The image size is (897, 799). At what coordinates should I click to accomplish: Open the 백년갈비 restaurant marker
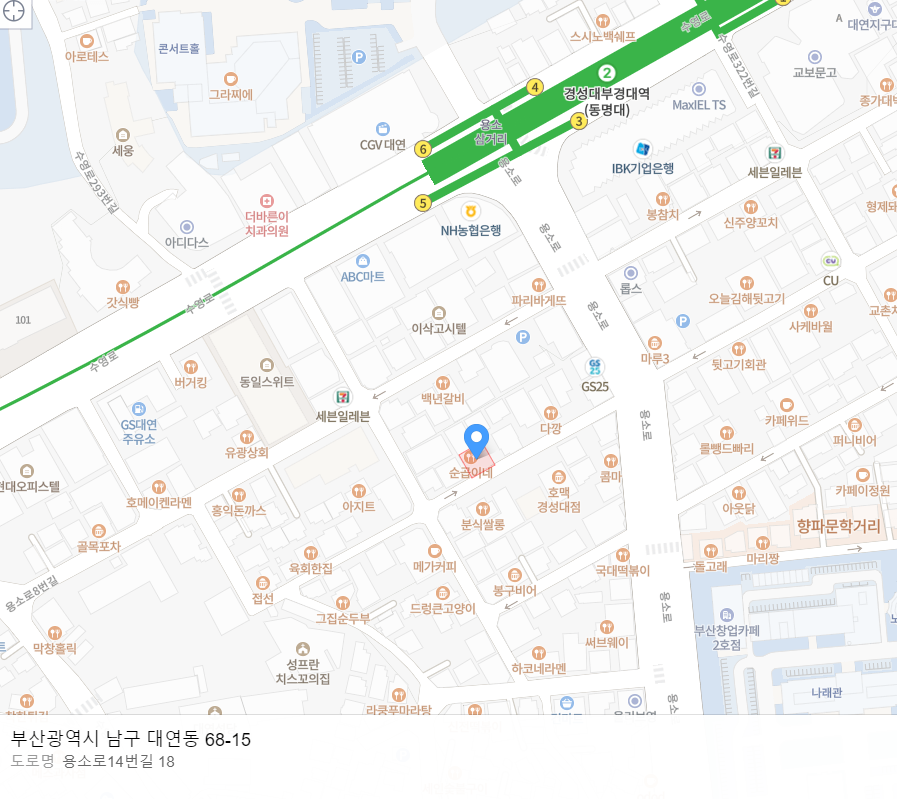point(443,383)
